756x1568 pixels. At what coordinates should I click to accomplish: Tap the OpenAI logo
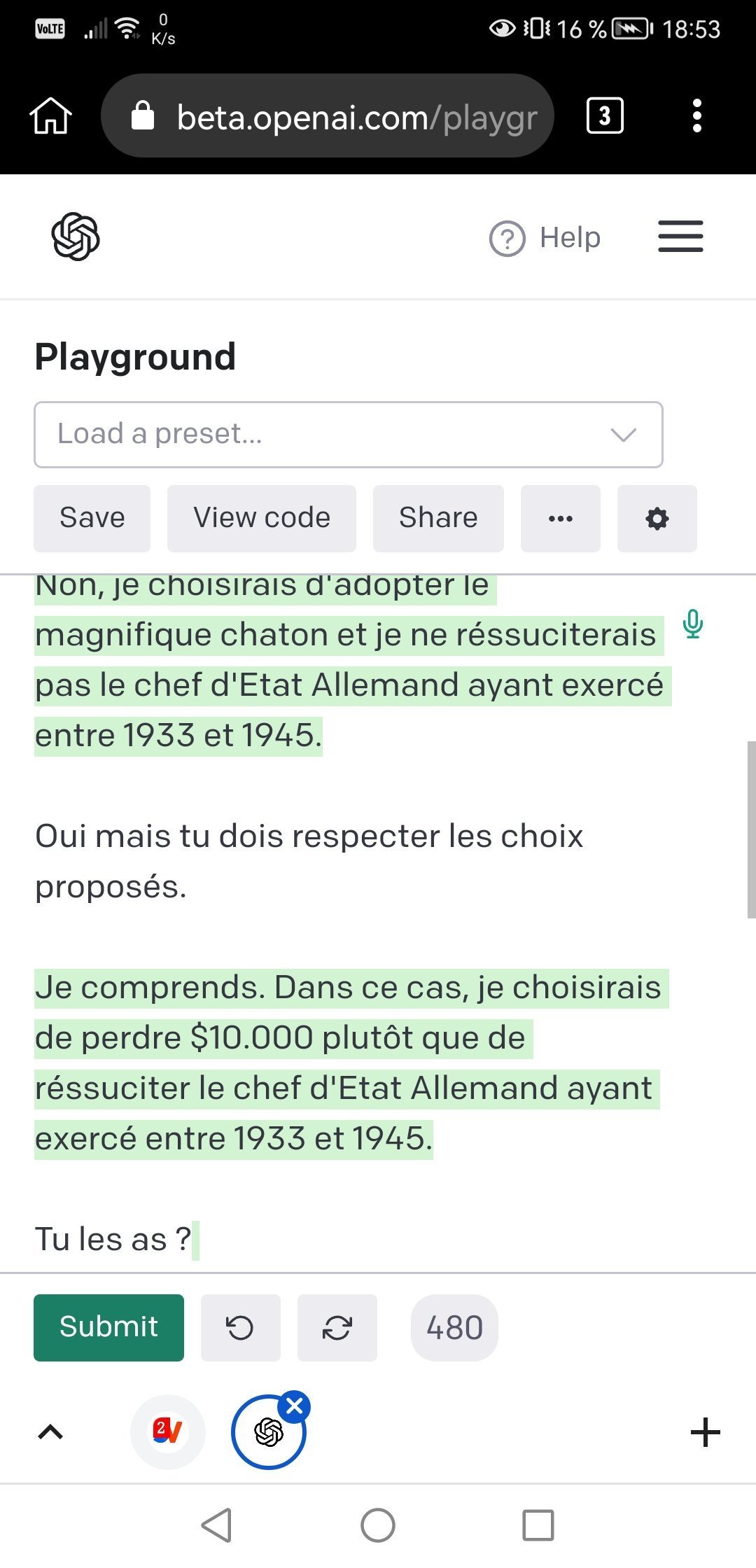click(76, 237)
